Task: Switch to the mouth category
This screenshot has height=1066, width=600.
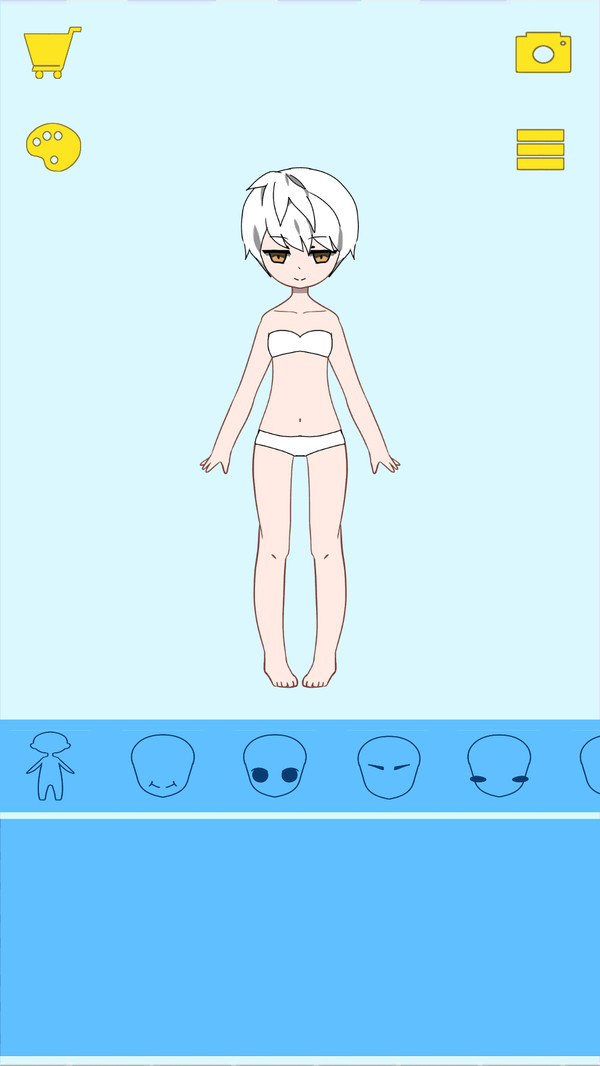Action: [x=162, y=766]
